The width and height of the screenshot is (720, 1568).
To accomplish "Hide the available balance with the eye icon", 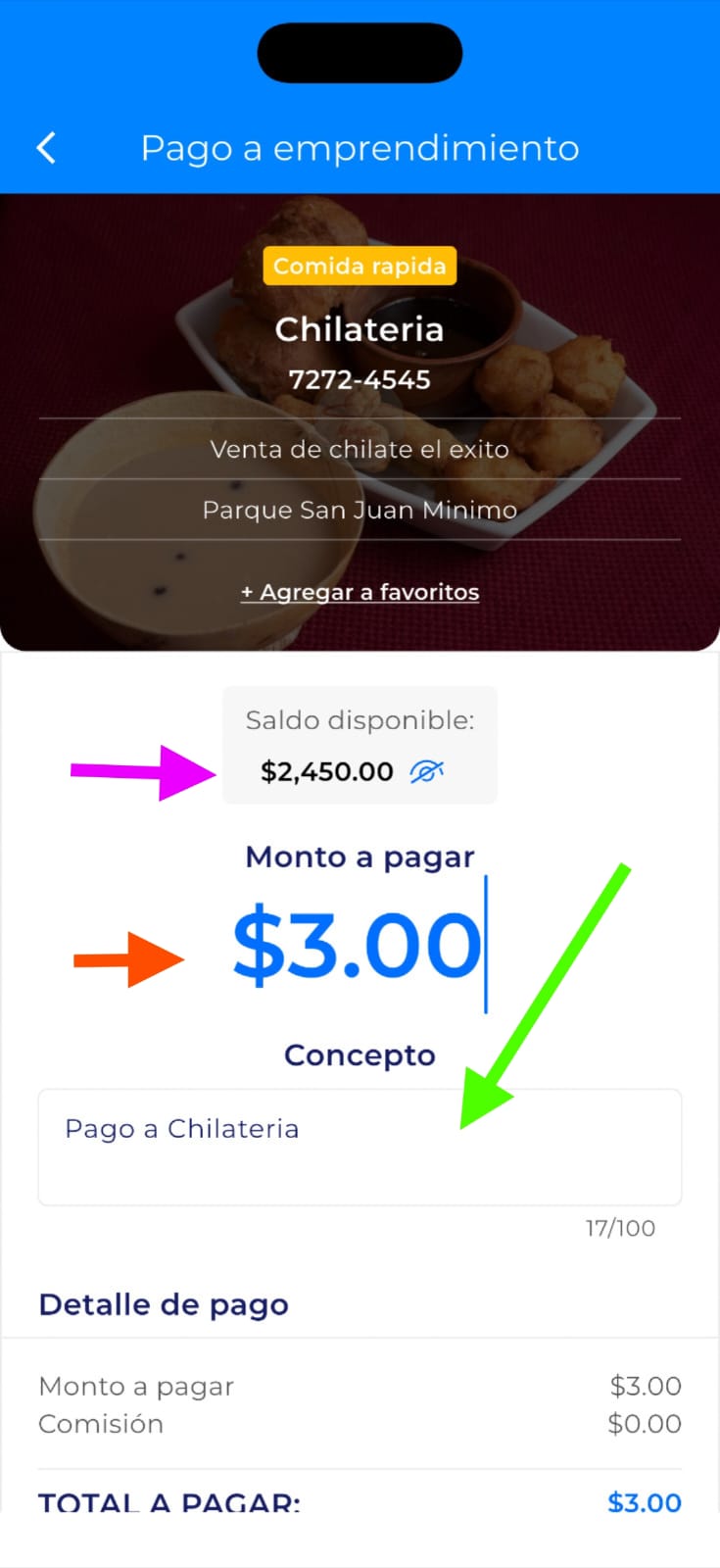I will [x=426, y=772].
